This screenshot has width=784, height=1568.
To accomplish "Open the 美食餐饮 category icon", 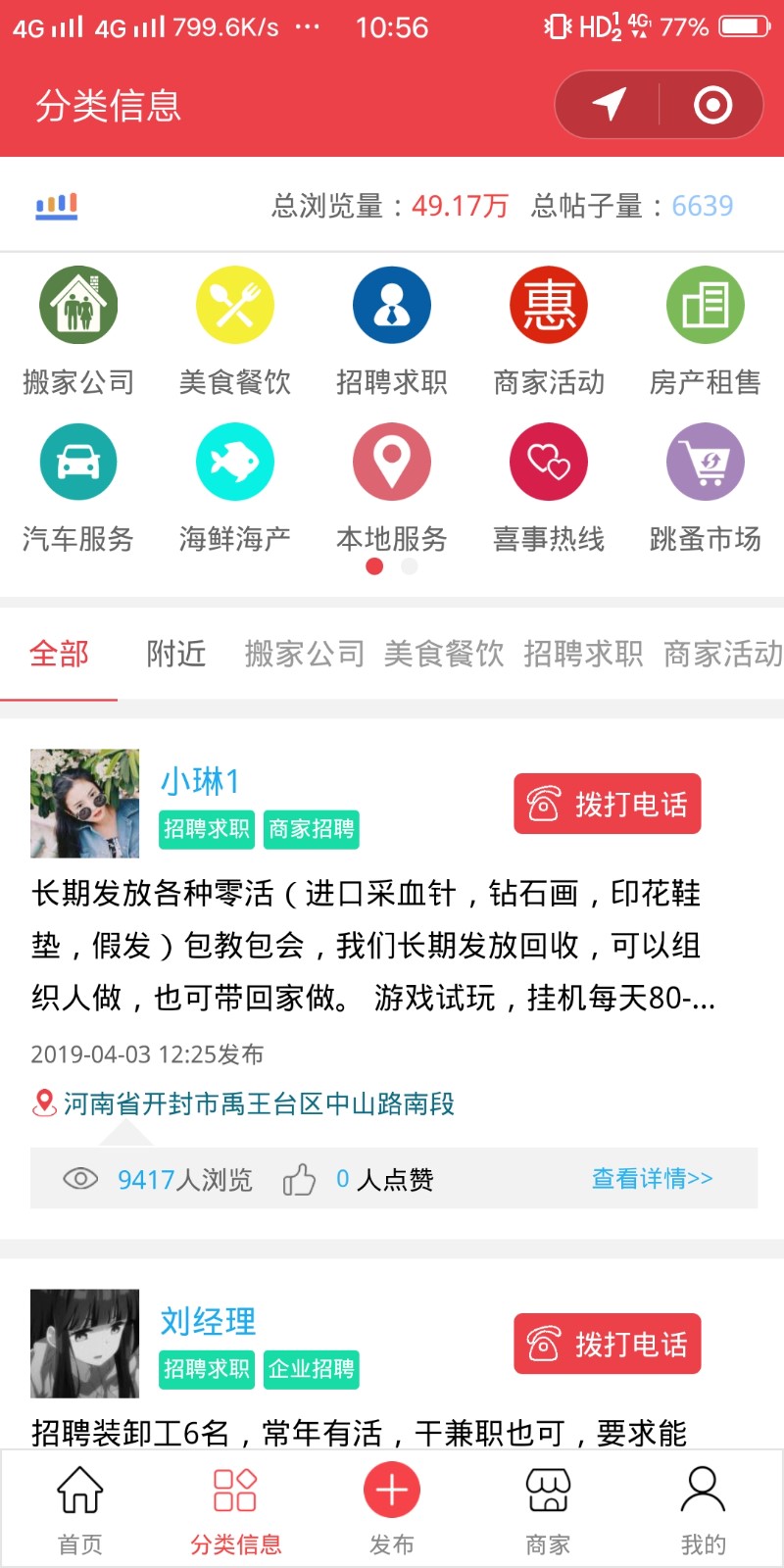I will [x=235, y=306].
